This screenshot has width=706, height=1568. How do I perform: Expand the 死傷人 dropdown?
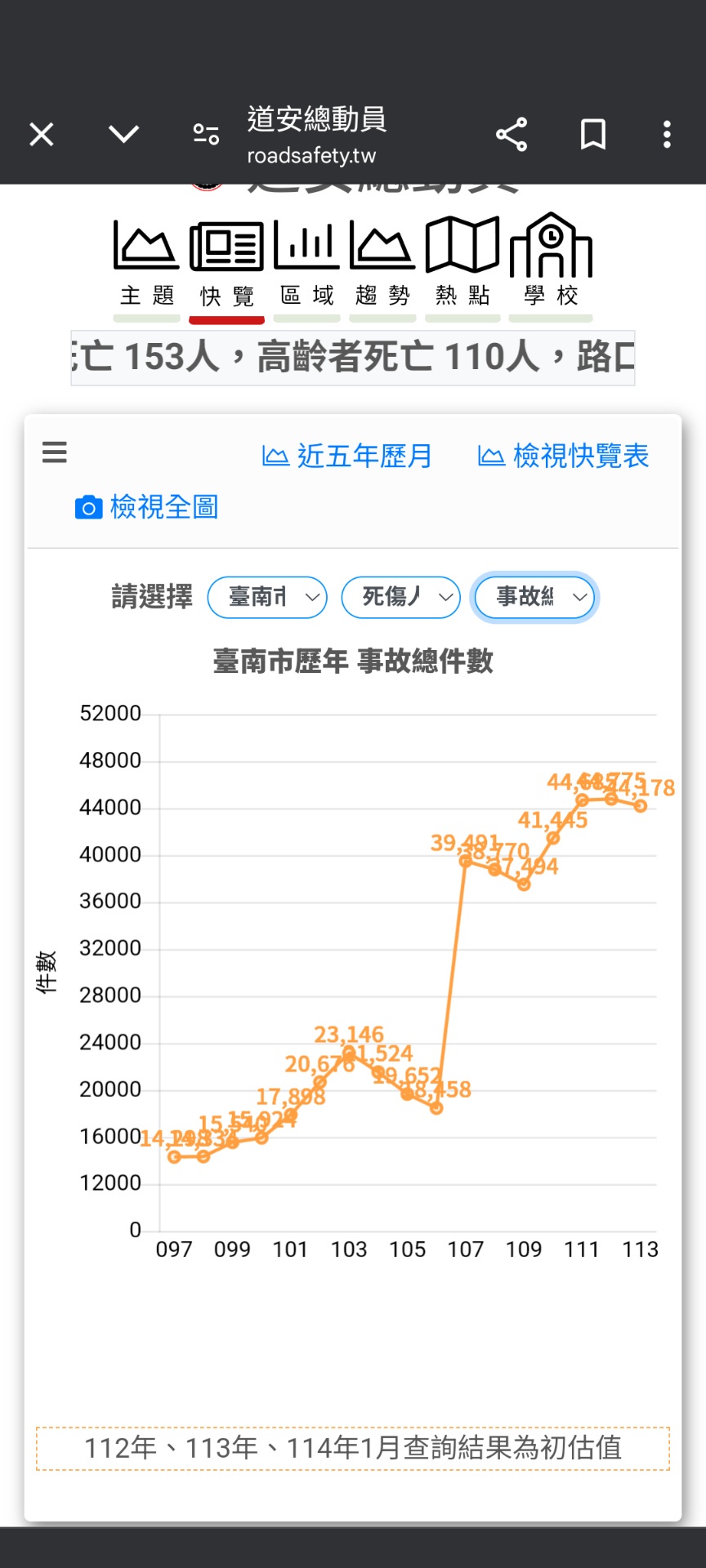tap(401, 597)
